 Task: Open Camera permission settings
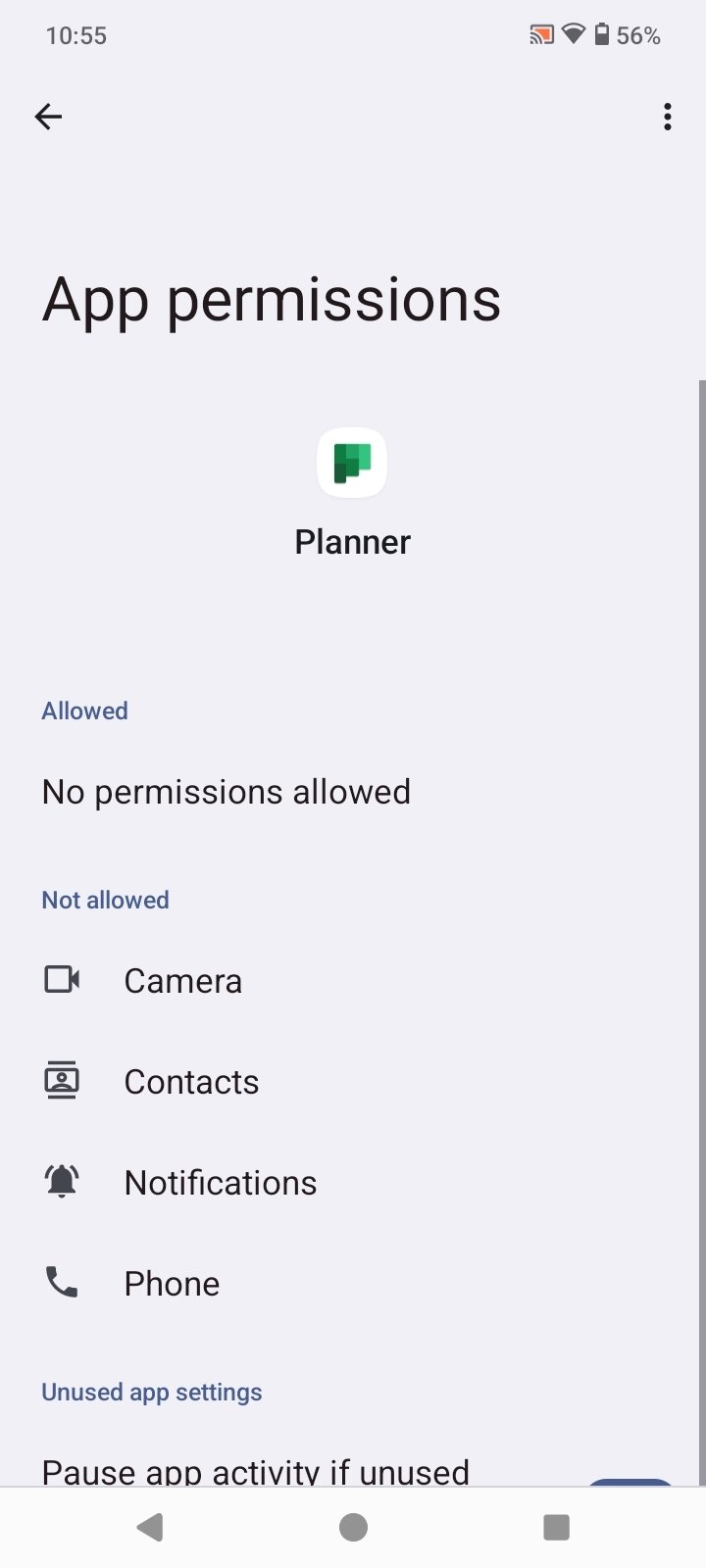coord(182,981)
